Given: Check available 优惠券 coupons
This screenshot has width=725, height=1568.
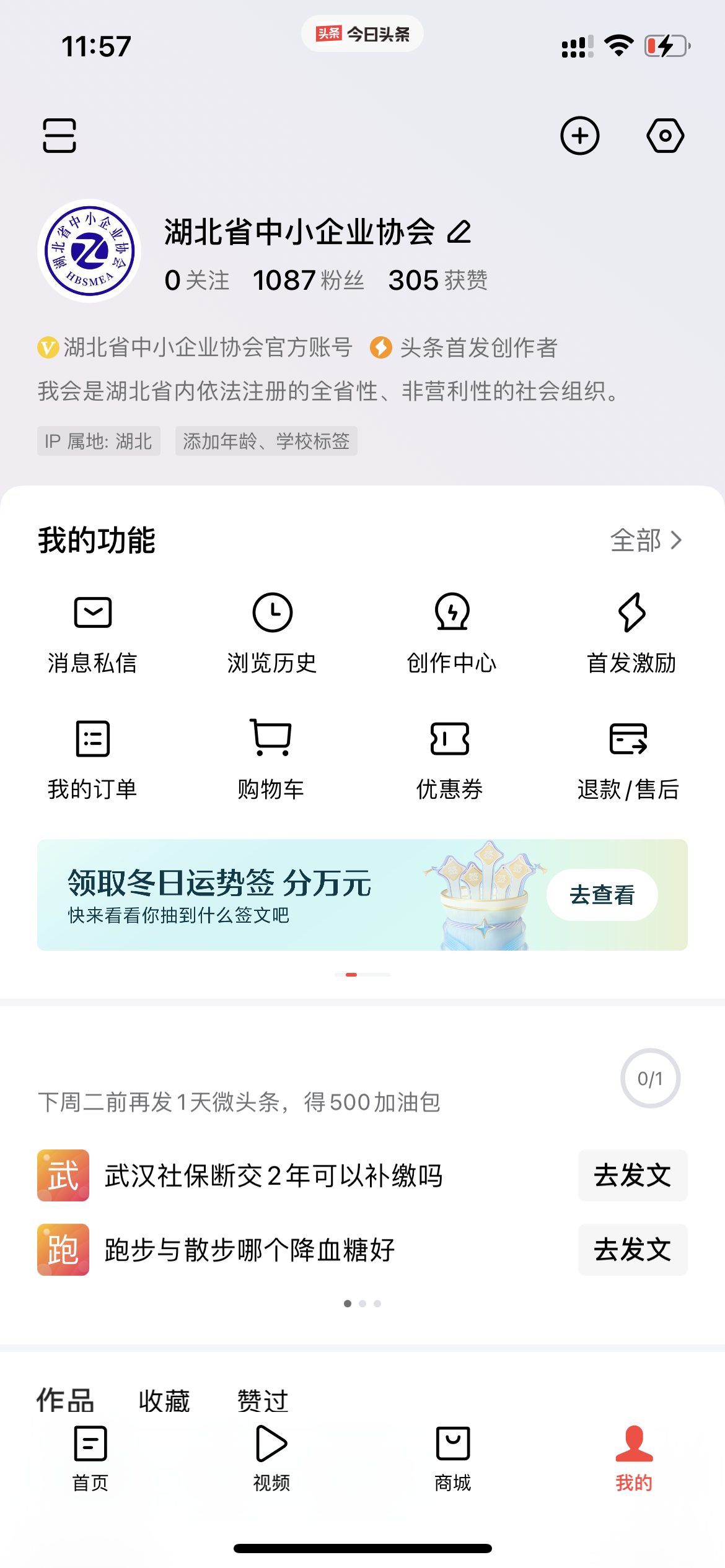Looking at the screenshot, I should tap(452, 757).
